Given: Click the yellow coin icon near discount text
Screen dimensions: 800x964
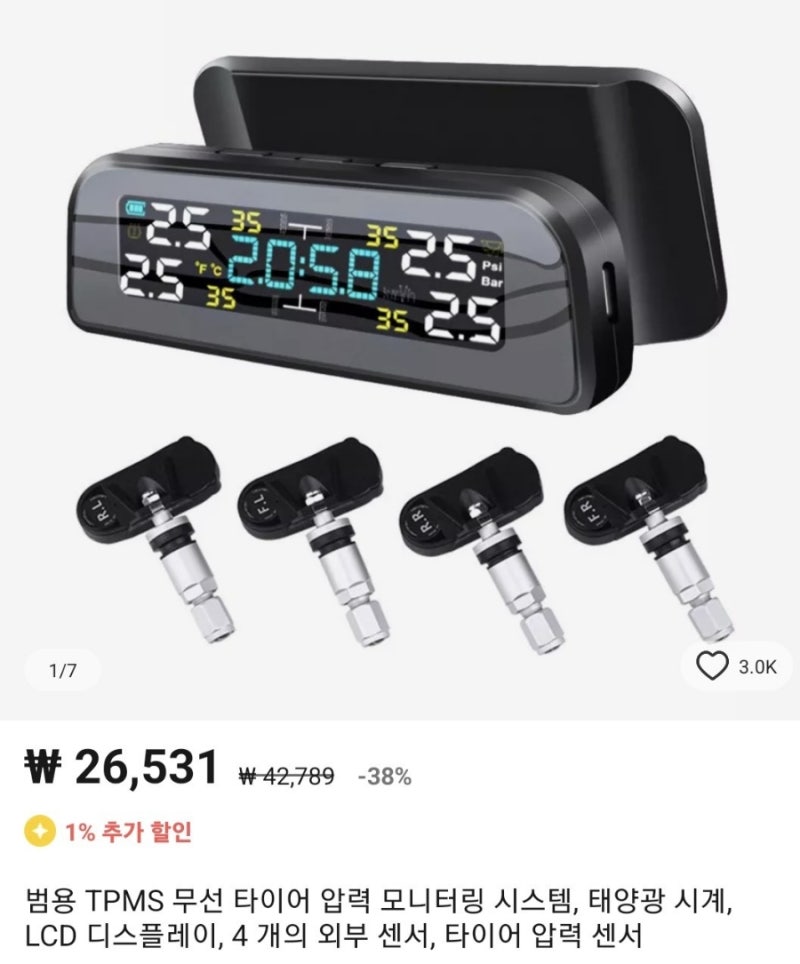Looking at the screenshot, I should [x=37, y=826].
